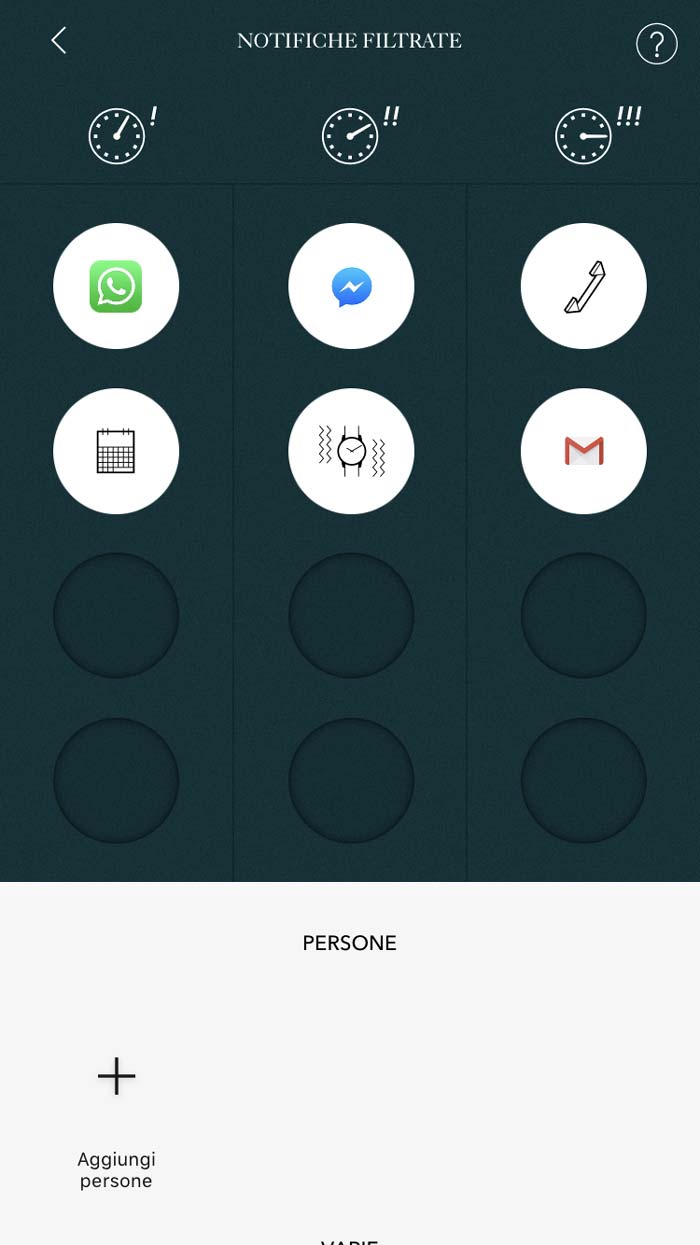Select the Gmail notification slot
700x1245 pixels.
(583, 451)
